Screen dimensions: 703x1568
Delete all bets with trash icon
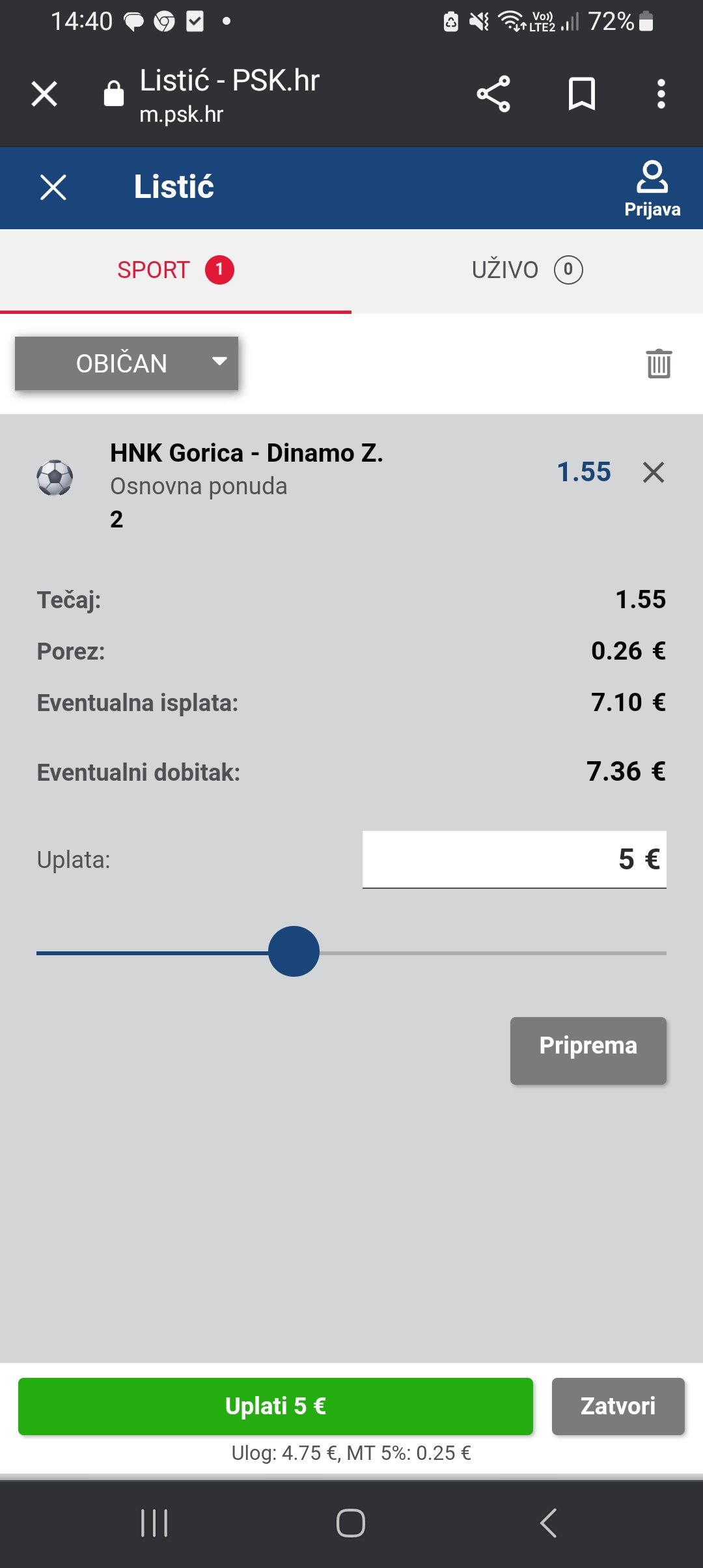coord(659,363)
